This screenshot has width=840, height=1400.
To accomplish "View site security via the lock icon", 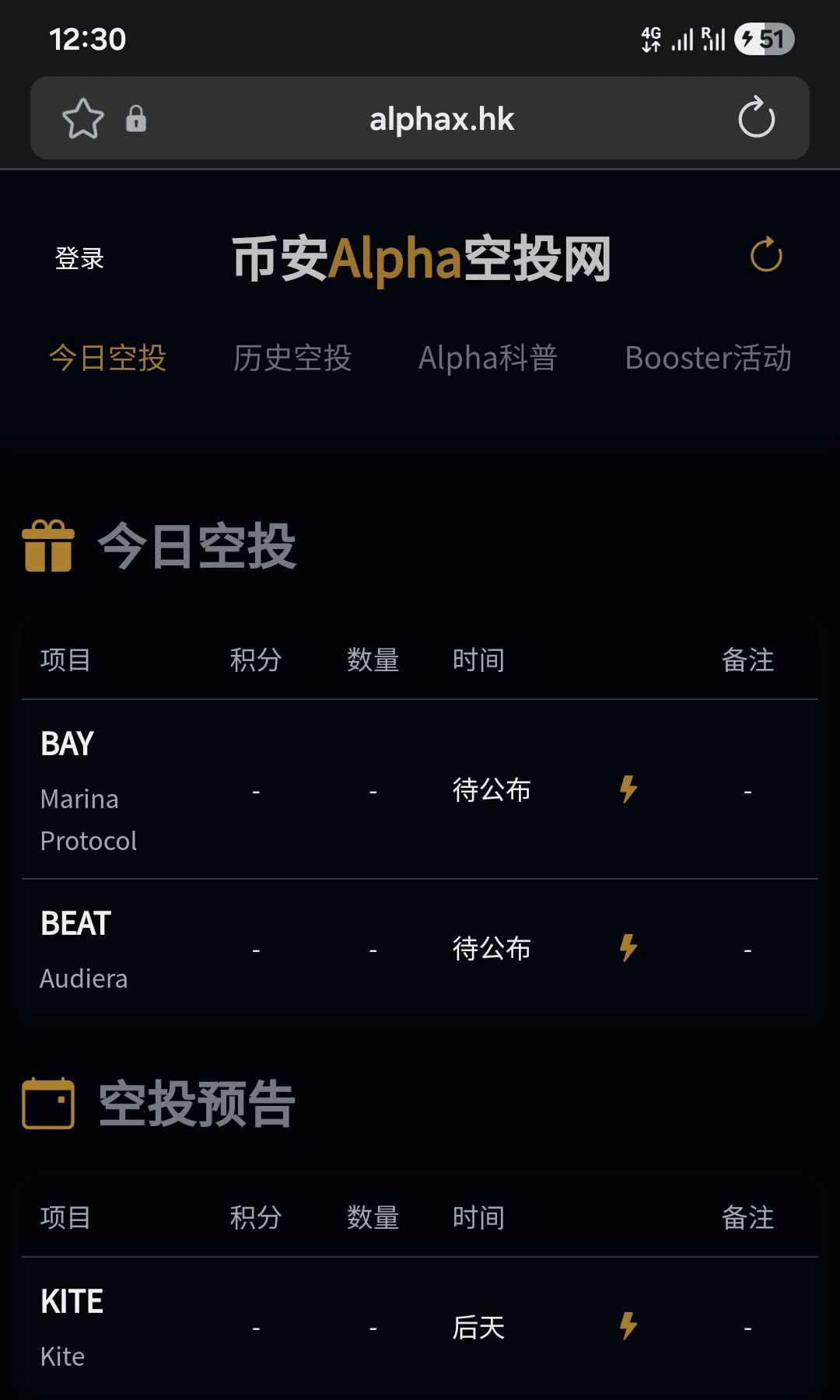I will tap(136, 119).
